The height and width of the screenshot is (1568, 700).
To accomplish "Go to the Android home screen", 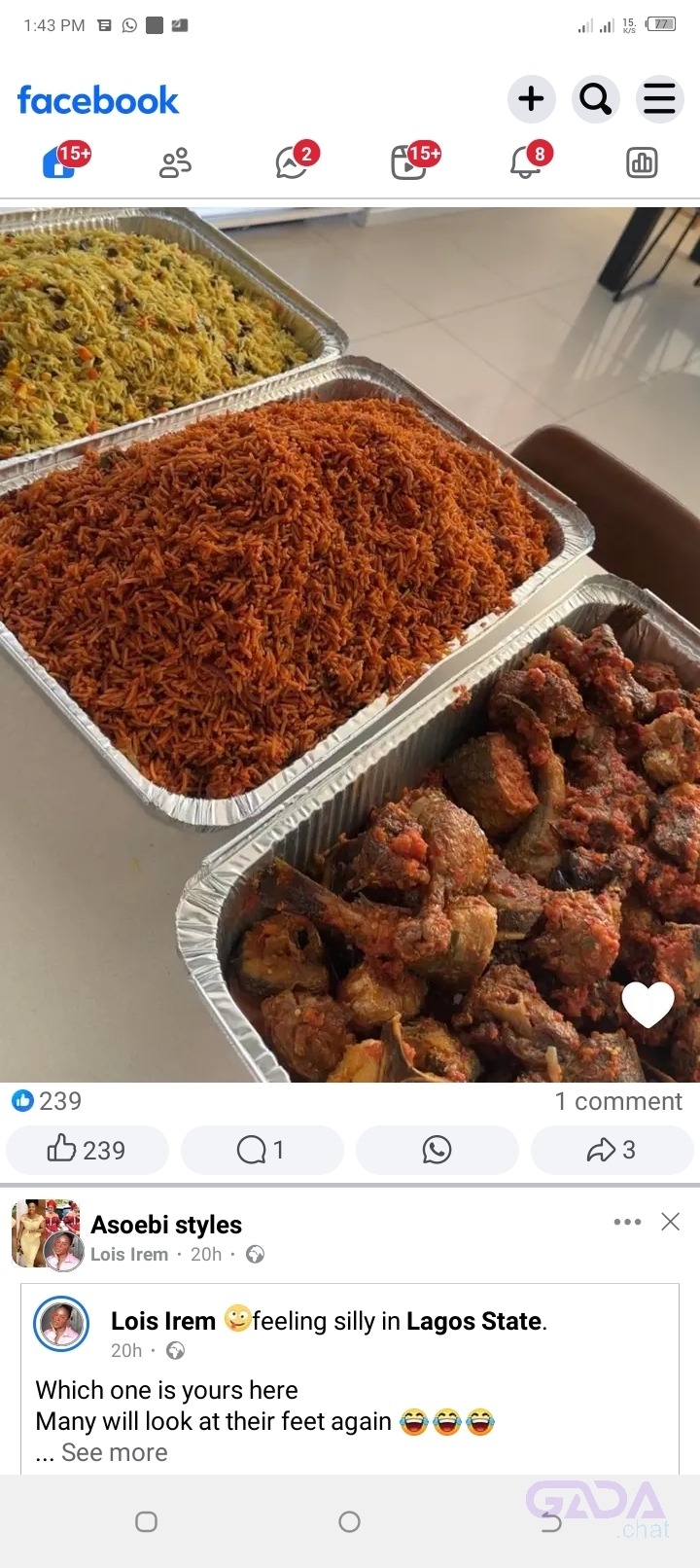I will (x=349, y=1521).
